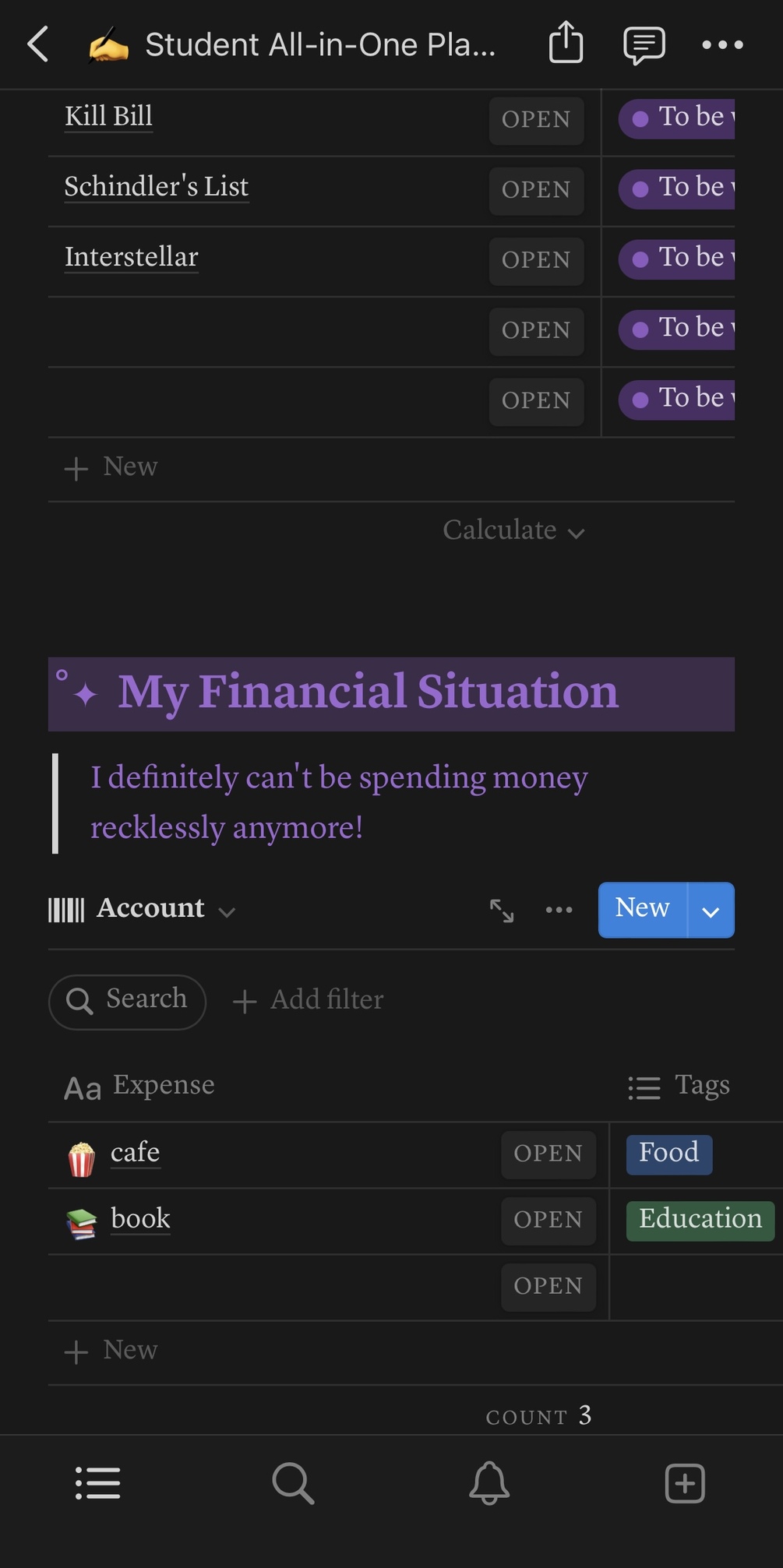Open the Account database options menu

point(559,910)
